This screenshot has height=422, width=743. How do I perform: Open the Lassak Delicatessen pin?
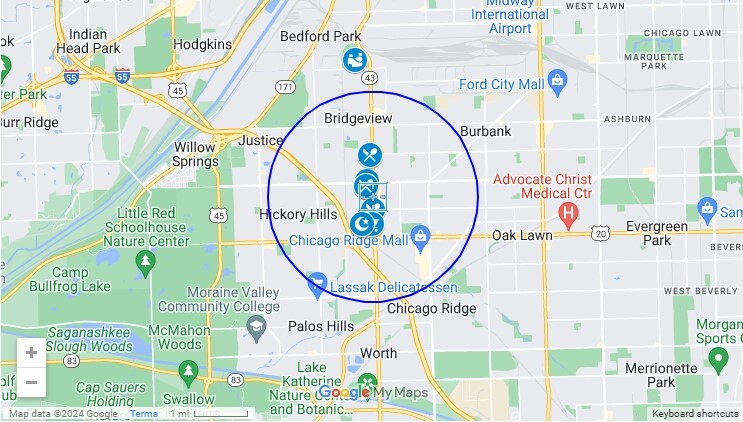tap(318, 284)
